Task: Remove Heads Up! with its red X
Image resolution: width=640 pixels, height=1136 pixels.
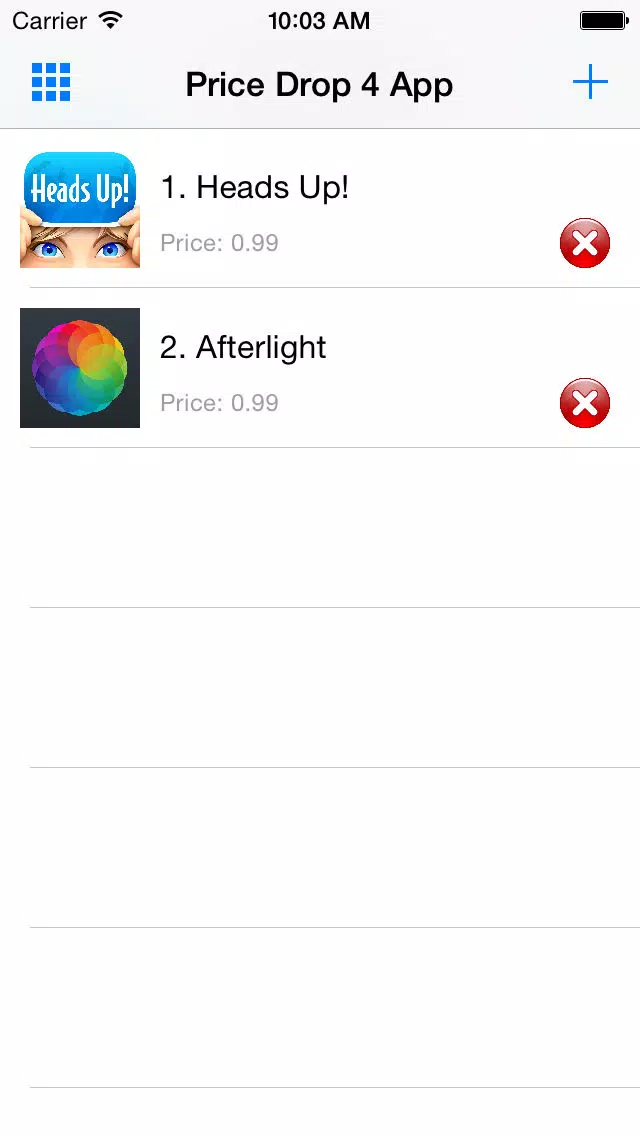Action: (585, 243)
